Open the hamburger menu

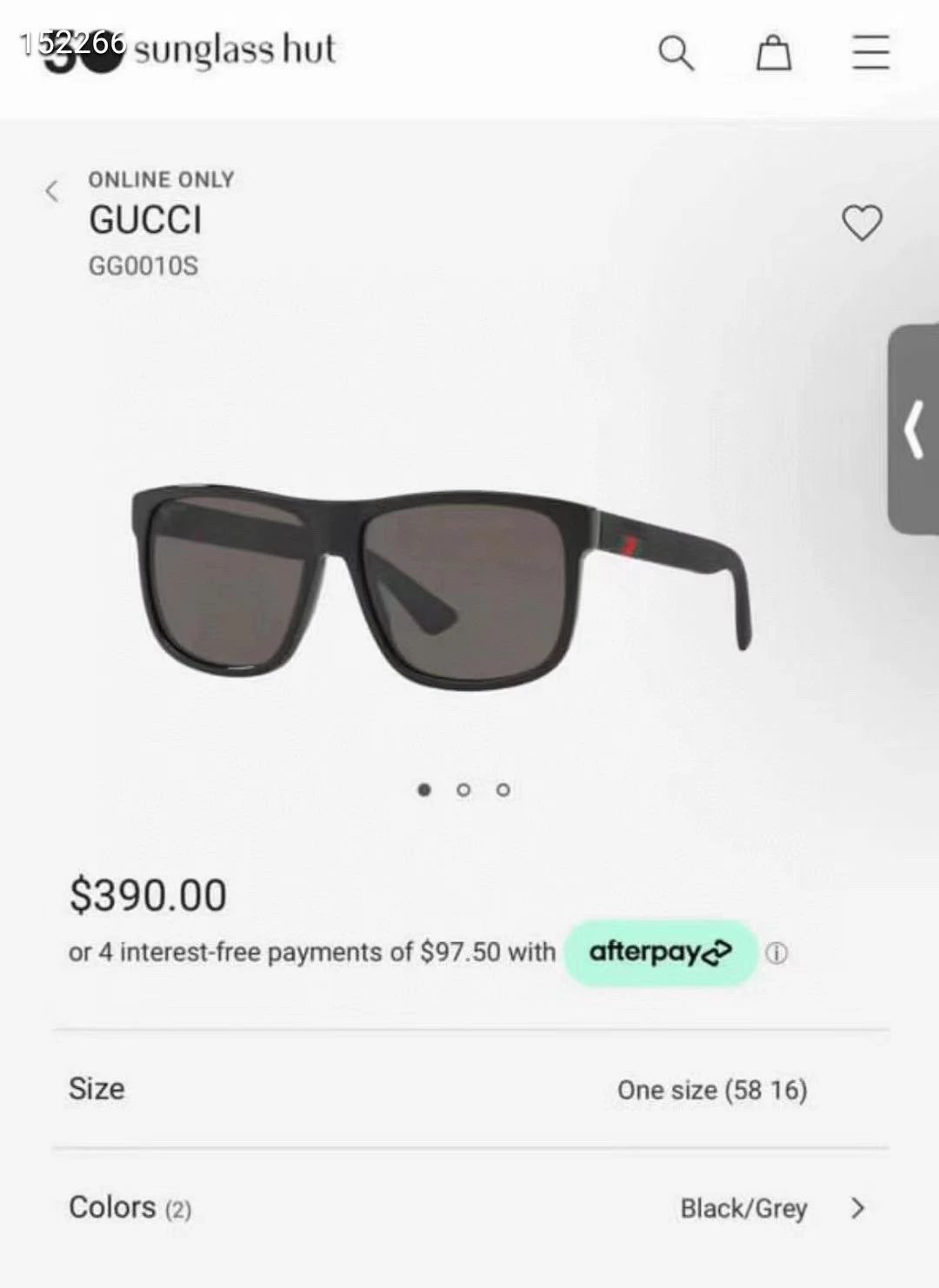coord(870,52)
